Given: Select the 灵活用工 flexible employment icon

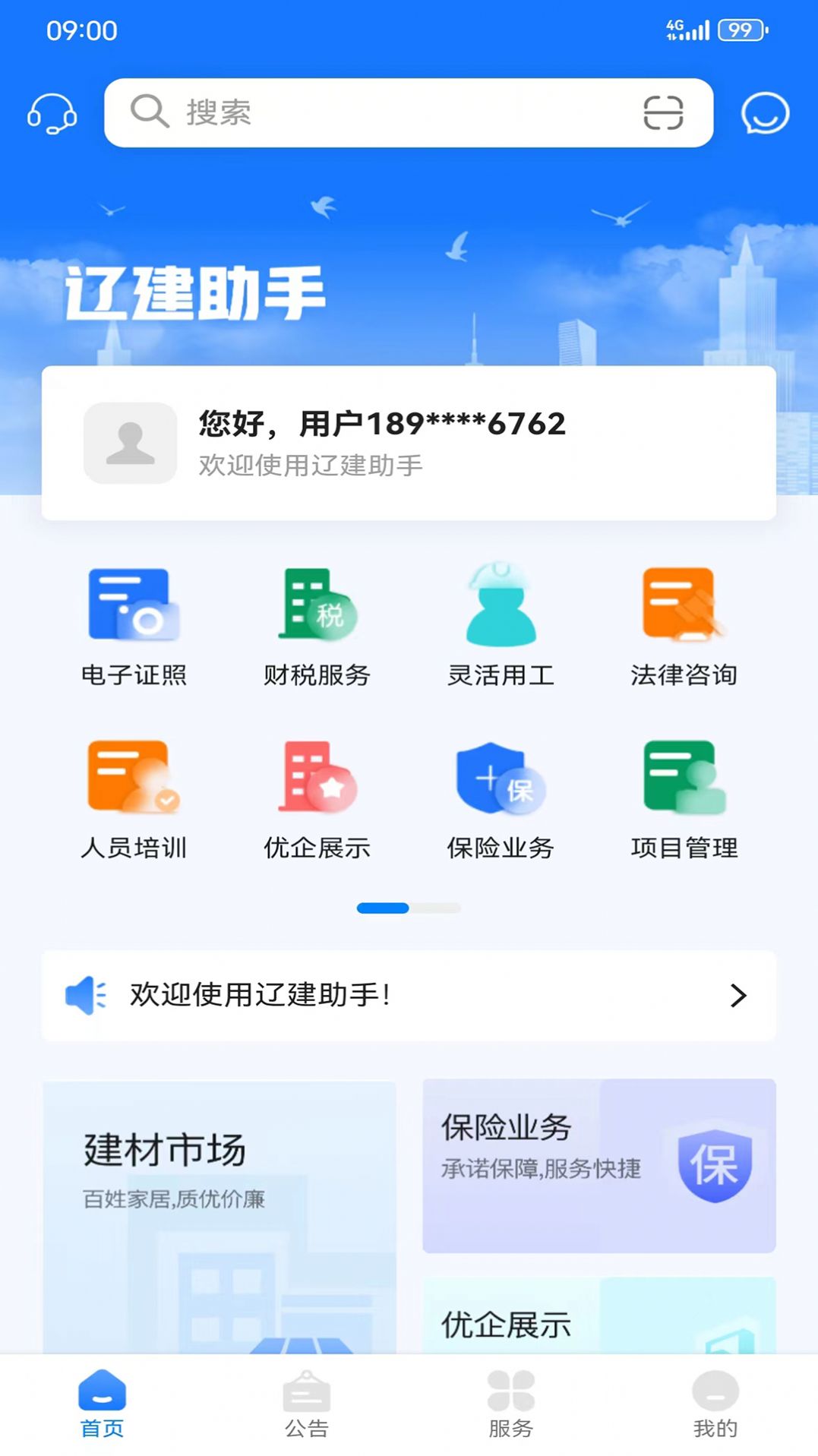Looking at the screenshot, I should click(x=499, y=623).
